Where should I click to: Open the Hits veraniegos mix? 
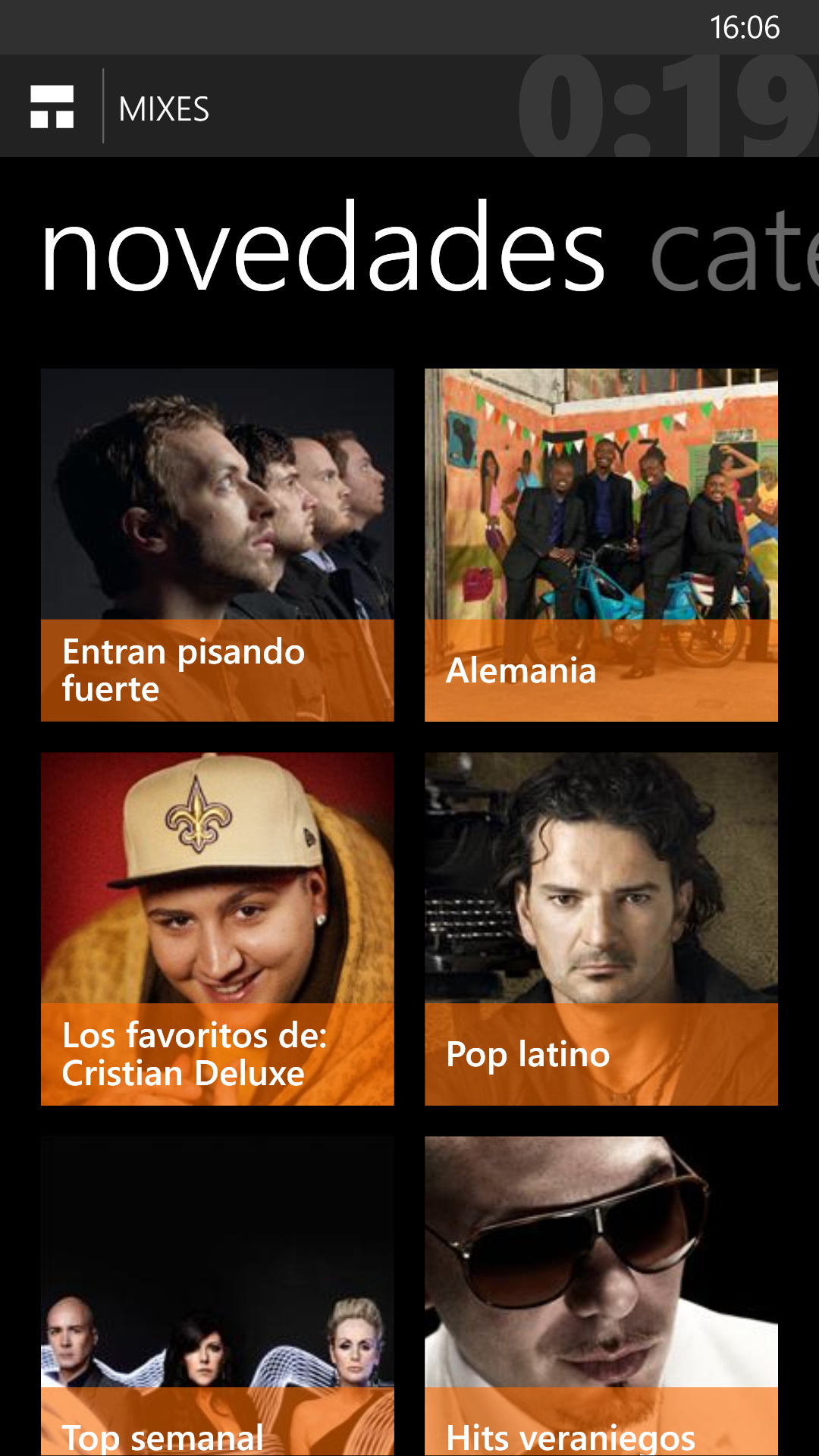(601, 1295)
